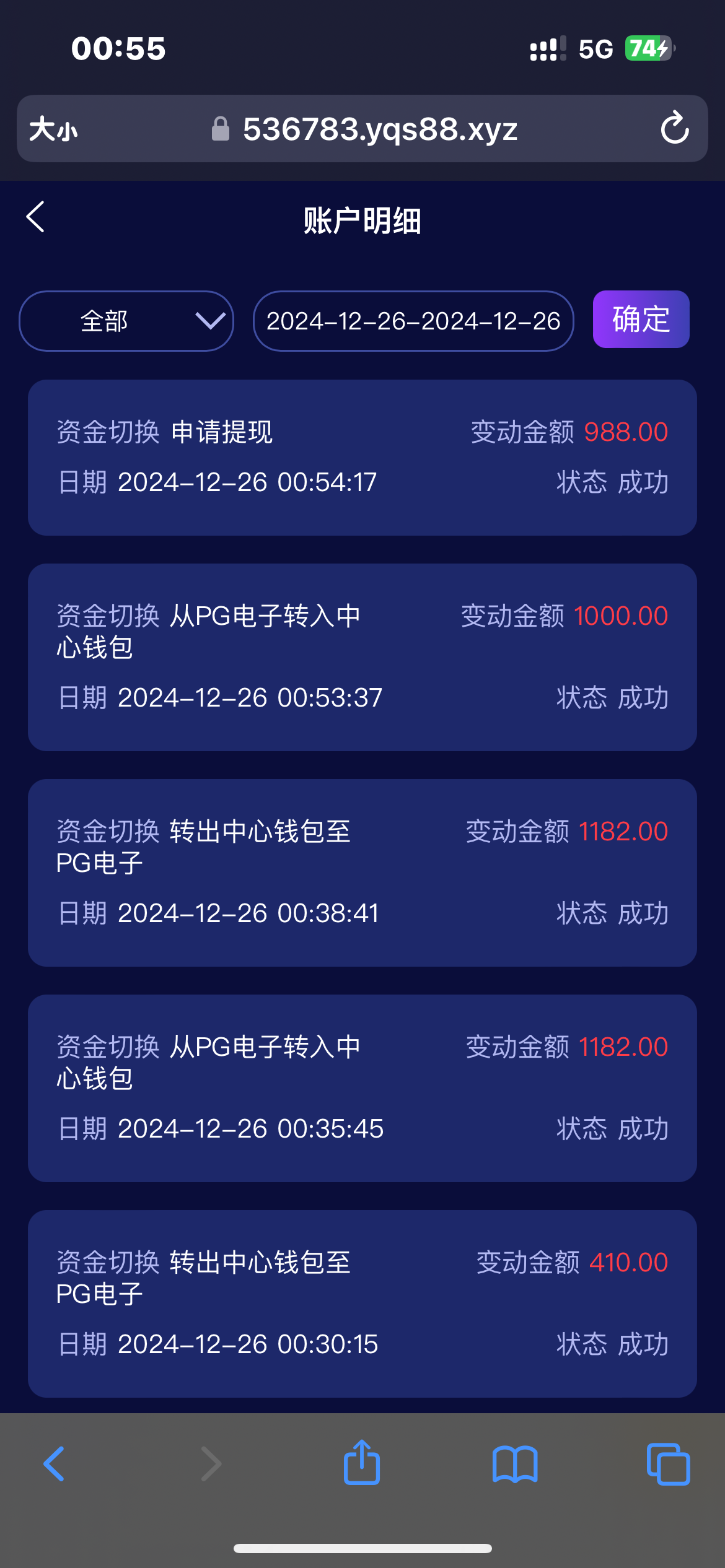This screenshot has width=725, height=1568.
Task: Open the date range picker field
Action: point(413,321)
